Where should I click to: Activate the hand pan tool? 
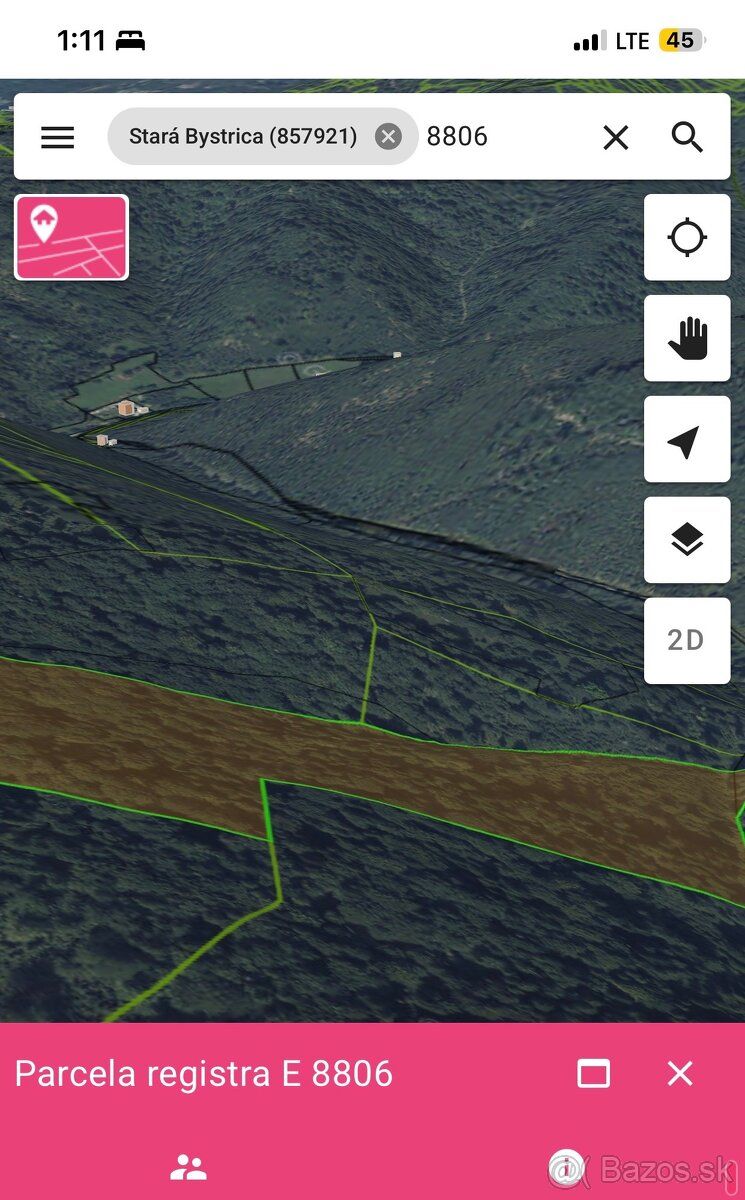point(687,338)
